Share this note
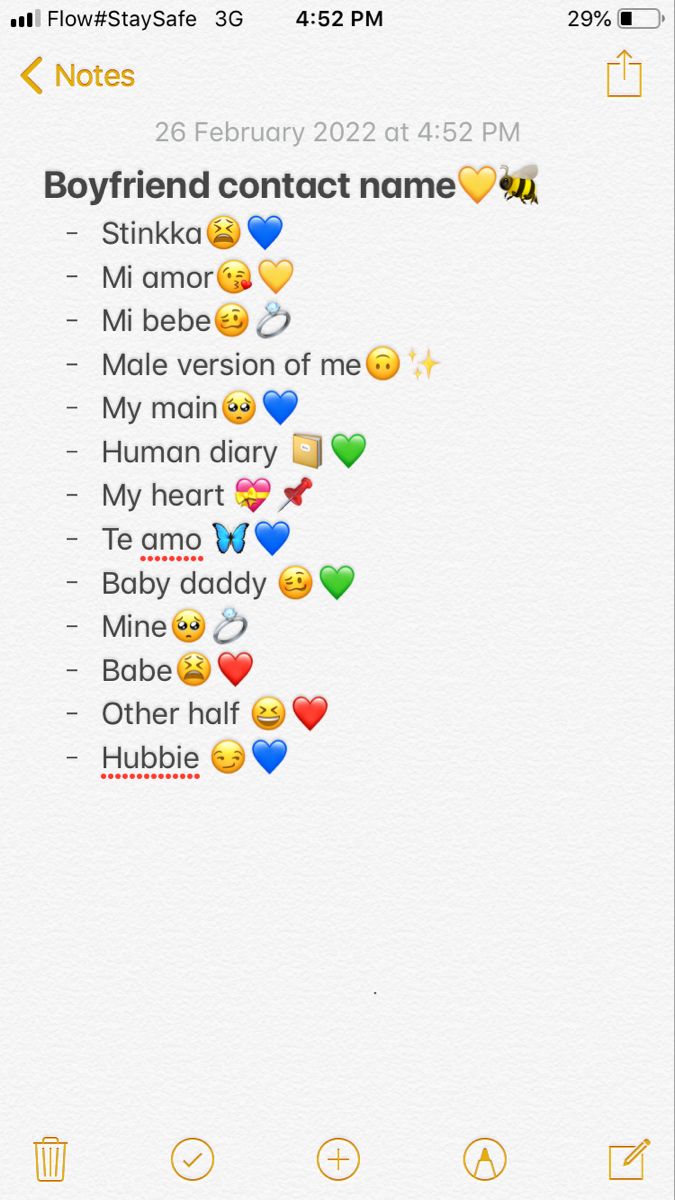This screenshot has height=1200, width=675. point(624,74)
